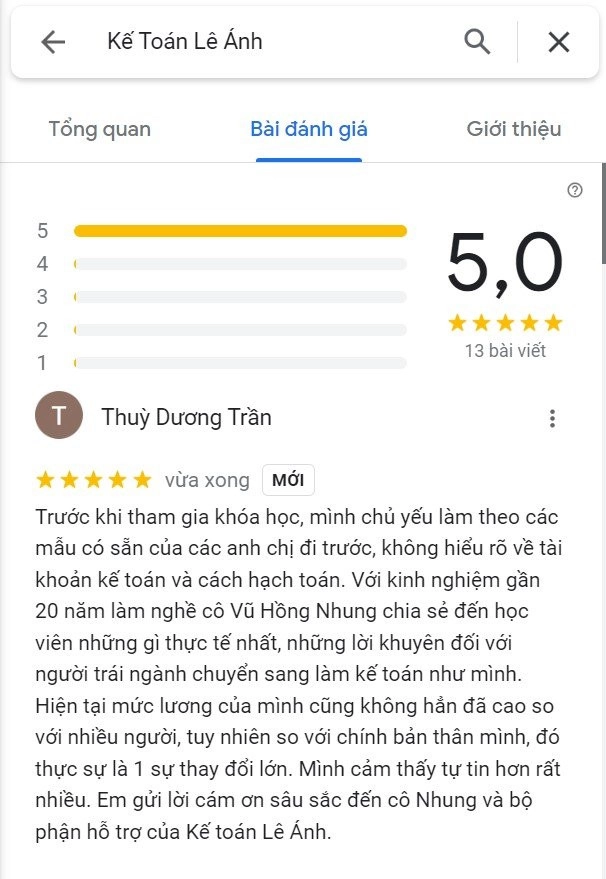Viewport: 606px width, 879px height.
Task: Open overflow menu on Thuỳ Dương Trần's review
Action: 552,419
